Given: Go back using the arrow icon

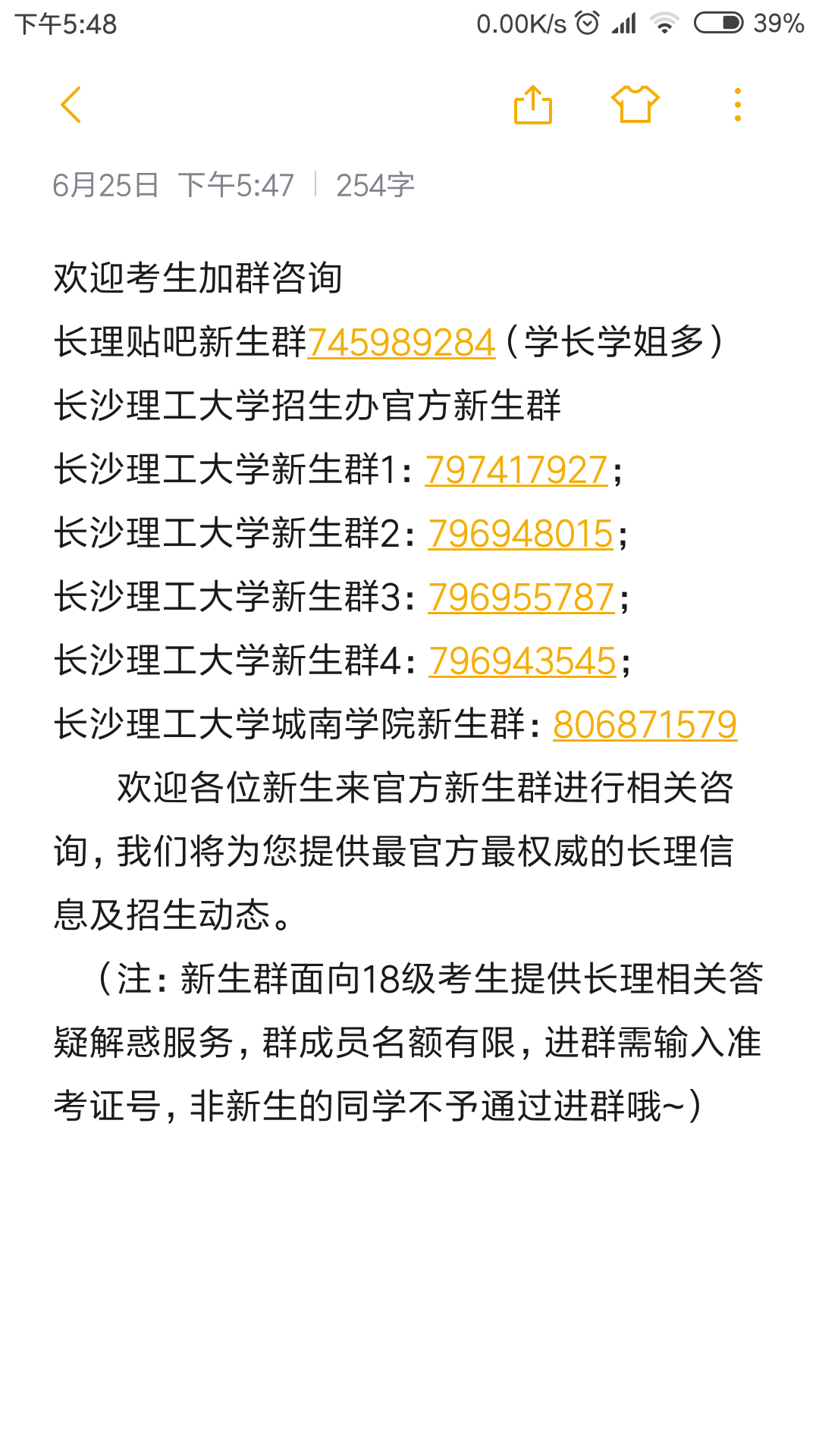Looking at the screenshot, I should (x=71, y=105).
